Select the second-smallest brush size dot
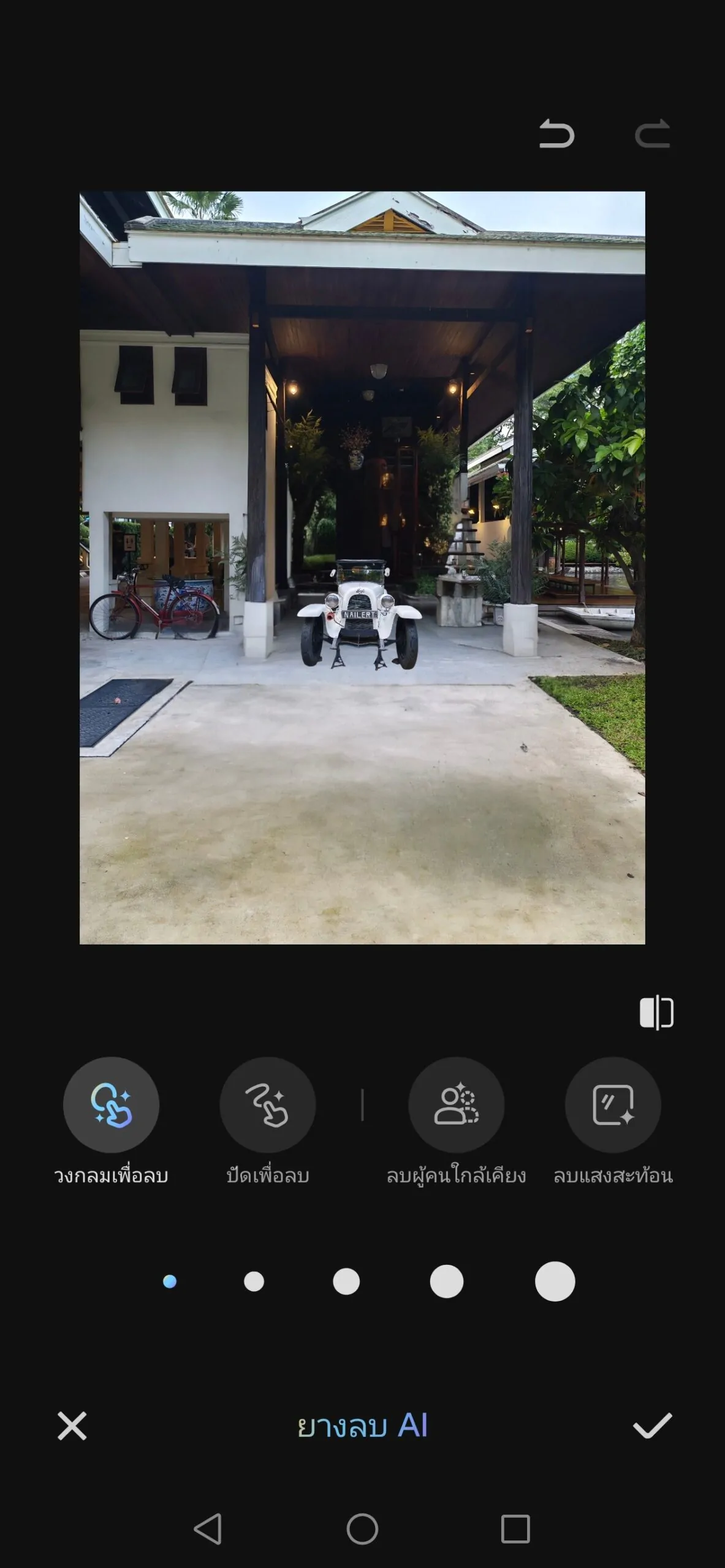This screenshot has height=1568, width=725. 254,1281
